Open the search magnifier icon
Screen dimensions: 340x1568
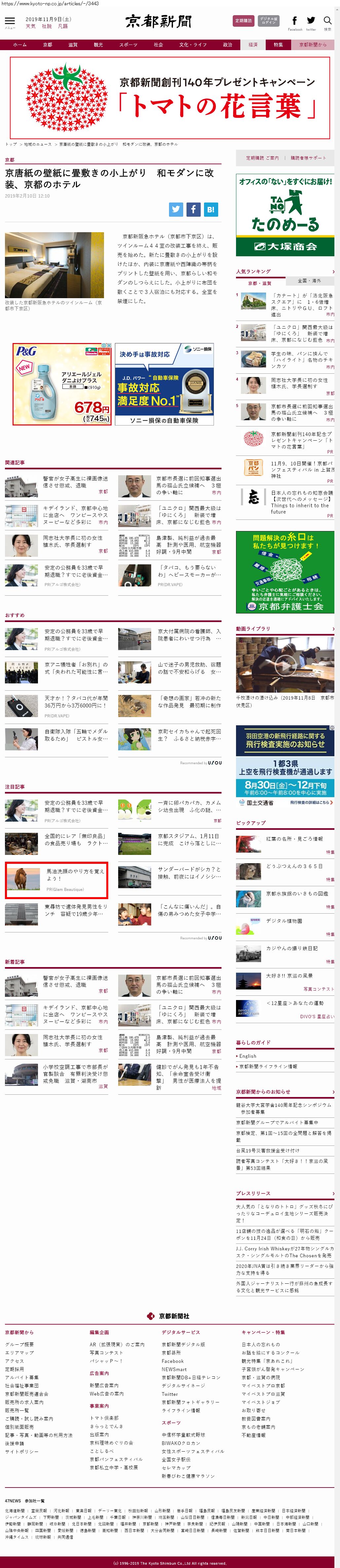(x=327, y=21)
